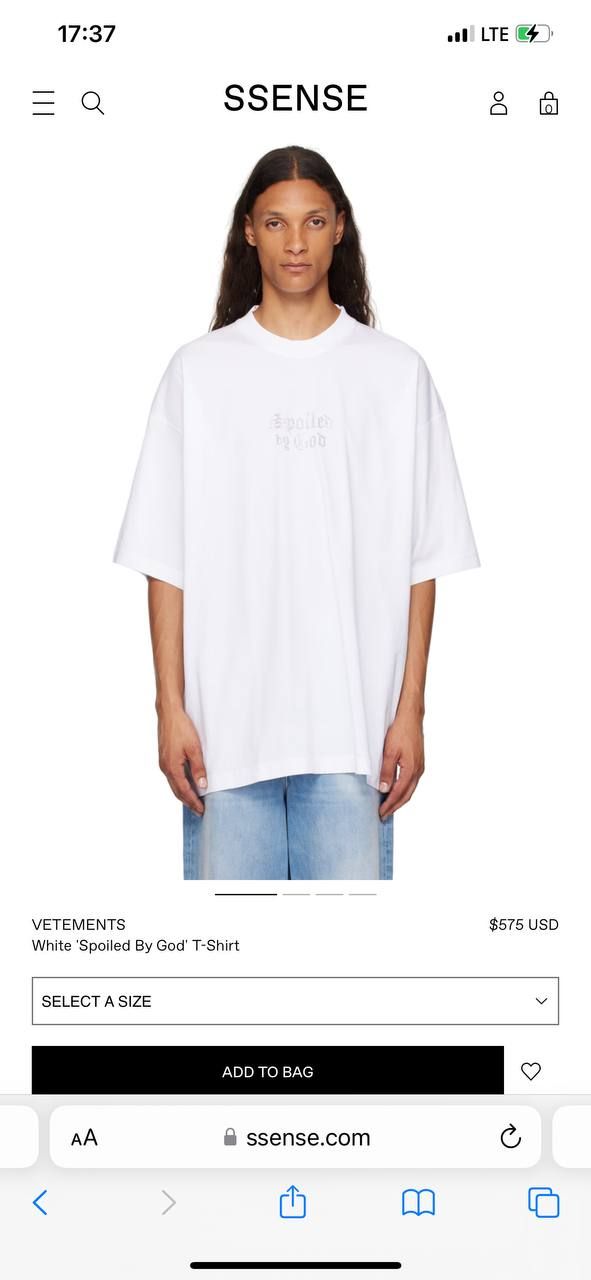Open the shopping bag
591x1280 pixels.
(548, 103)
